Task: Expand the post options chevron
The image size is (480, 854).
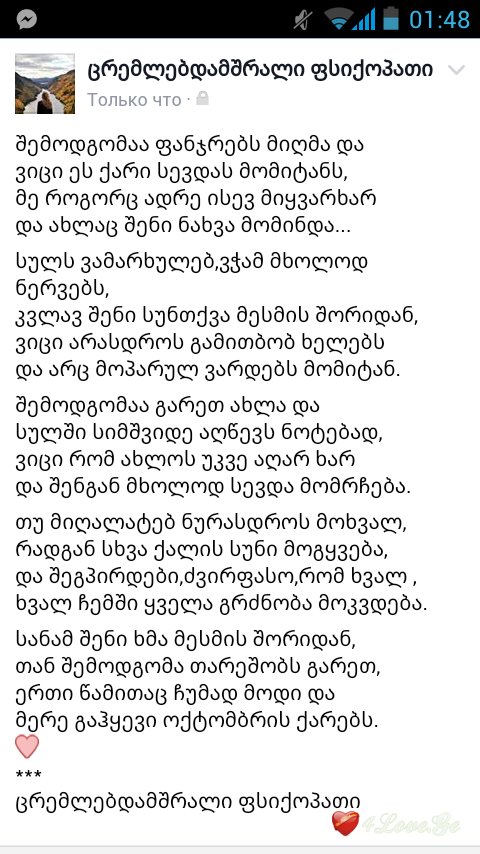Action: (456, 70)
